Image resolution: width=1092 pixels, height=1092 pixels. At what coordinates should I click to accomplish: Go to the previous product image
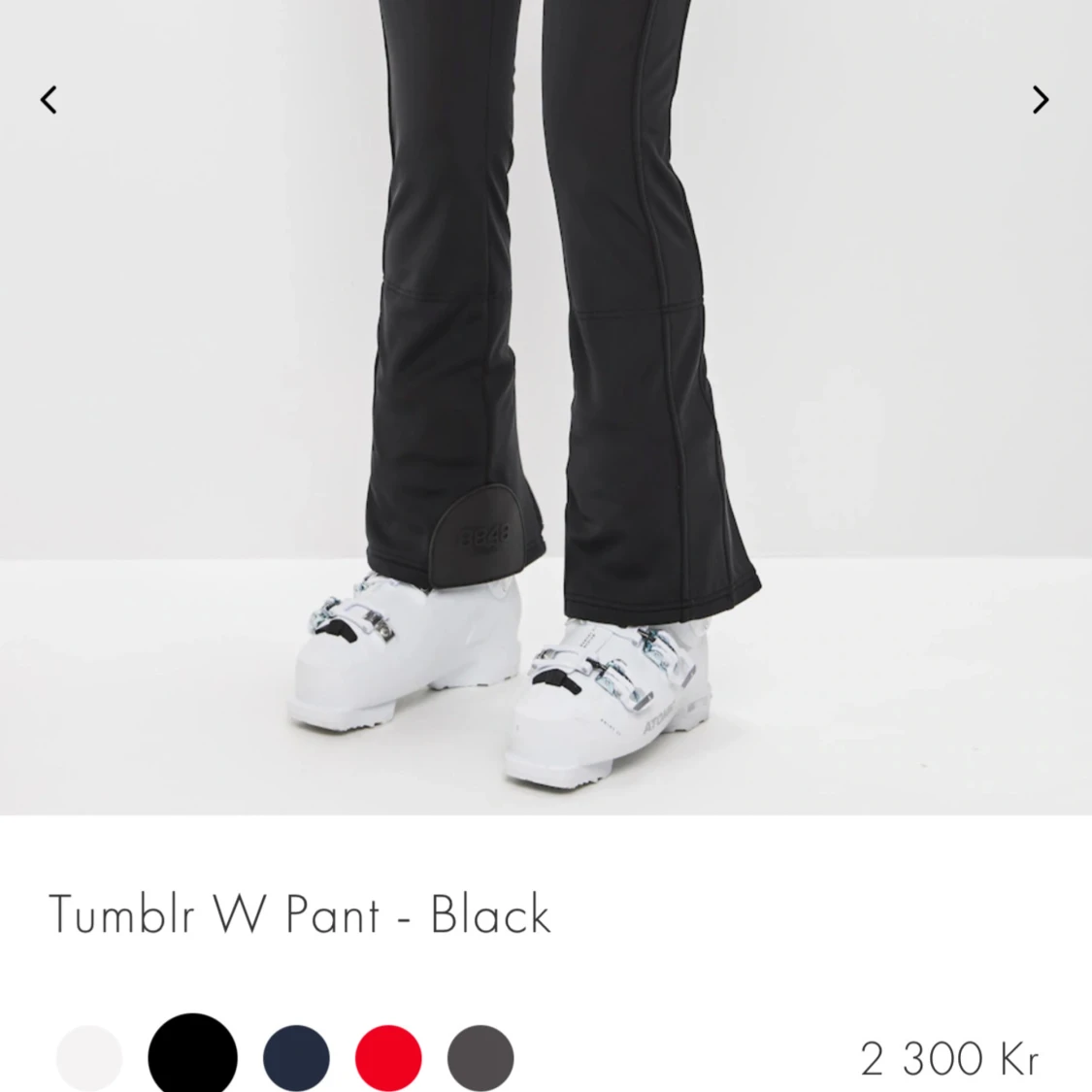coord(49,99)
